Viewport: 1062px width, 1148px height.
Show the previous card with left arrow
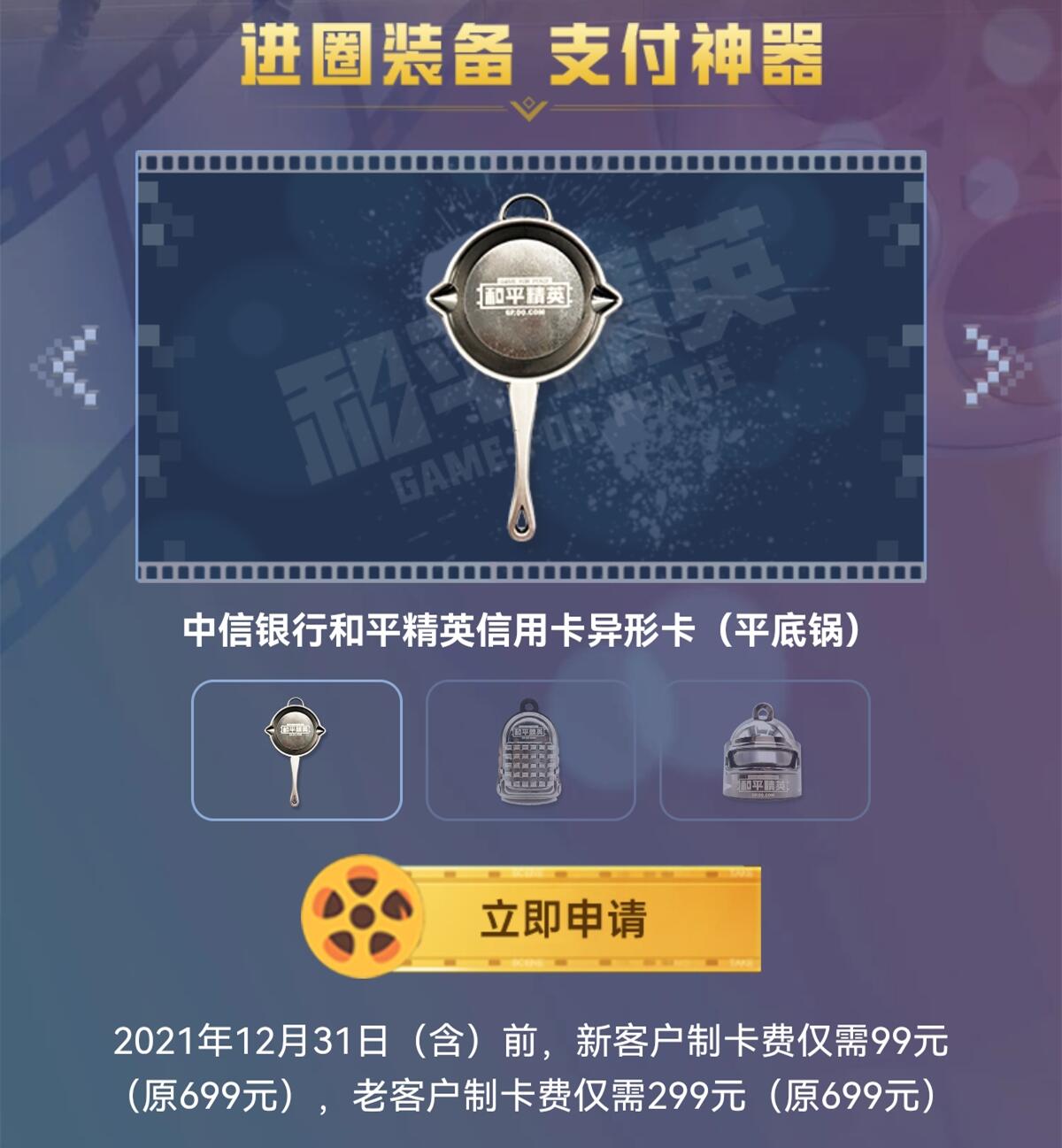pyautogui.click(x=67, y=366)
